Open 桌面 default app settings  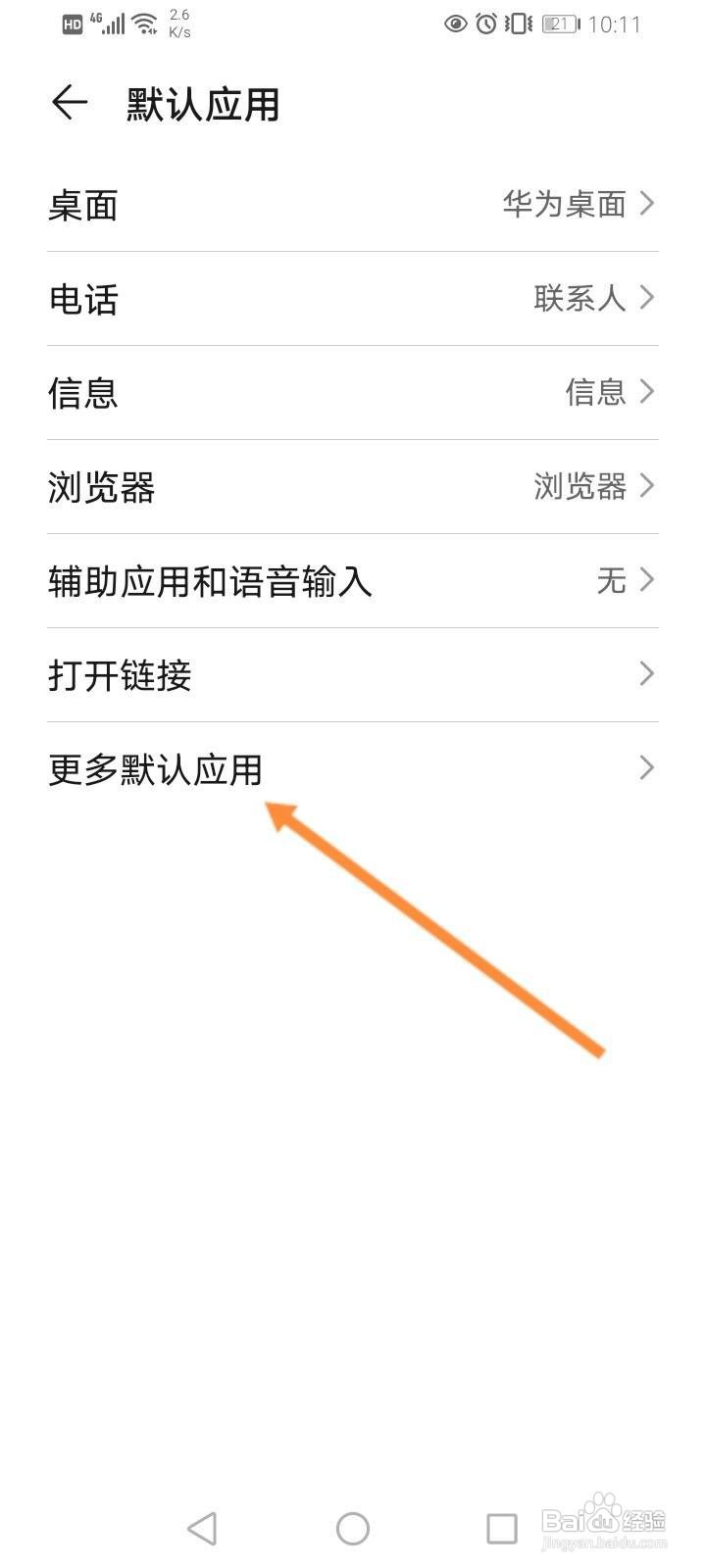(x=353, y=204)
